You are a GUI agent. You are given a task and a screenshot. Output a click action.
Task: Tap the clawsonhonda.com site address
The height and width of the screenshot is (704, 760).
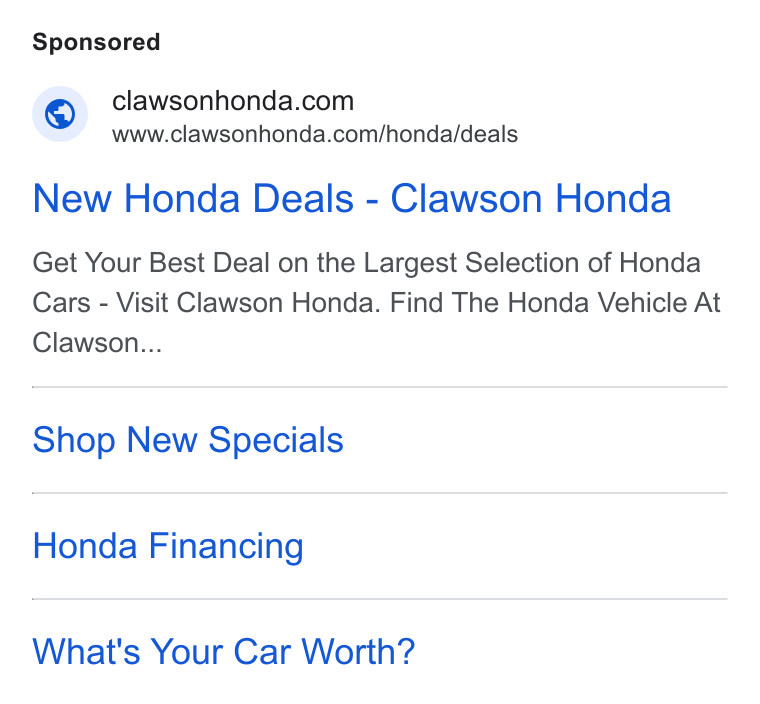[x=233, y=101]
